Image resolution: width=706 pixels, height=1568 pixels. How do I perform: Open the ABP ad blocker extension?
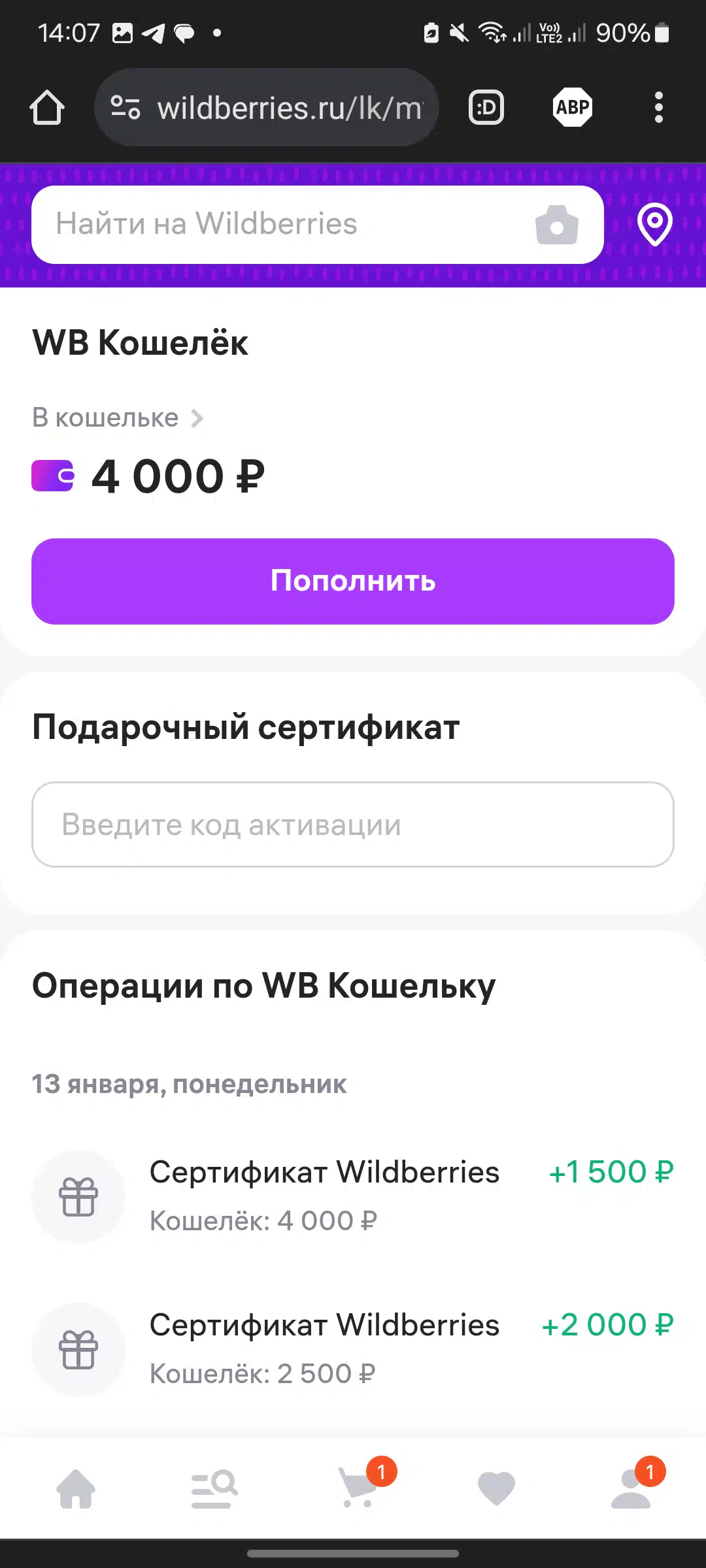point(573,107)
